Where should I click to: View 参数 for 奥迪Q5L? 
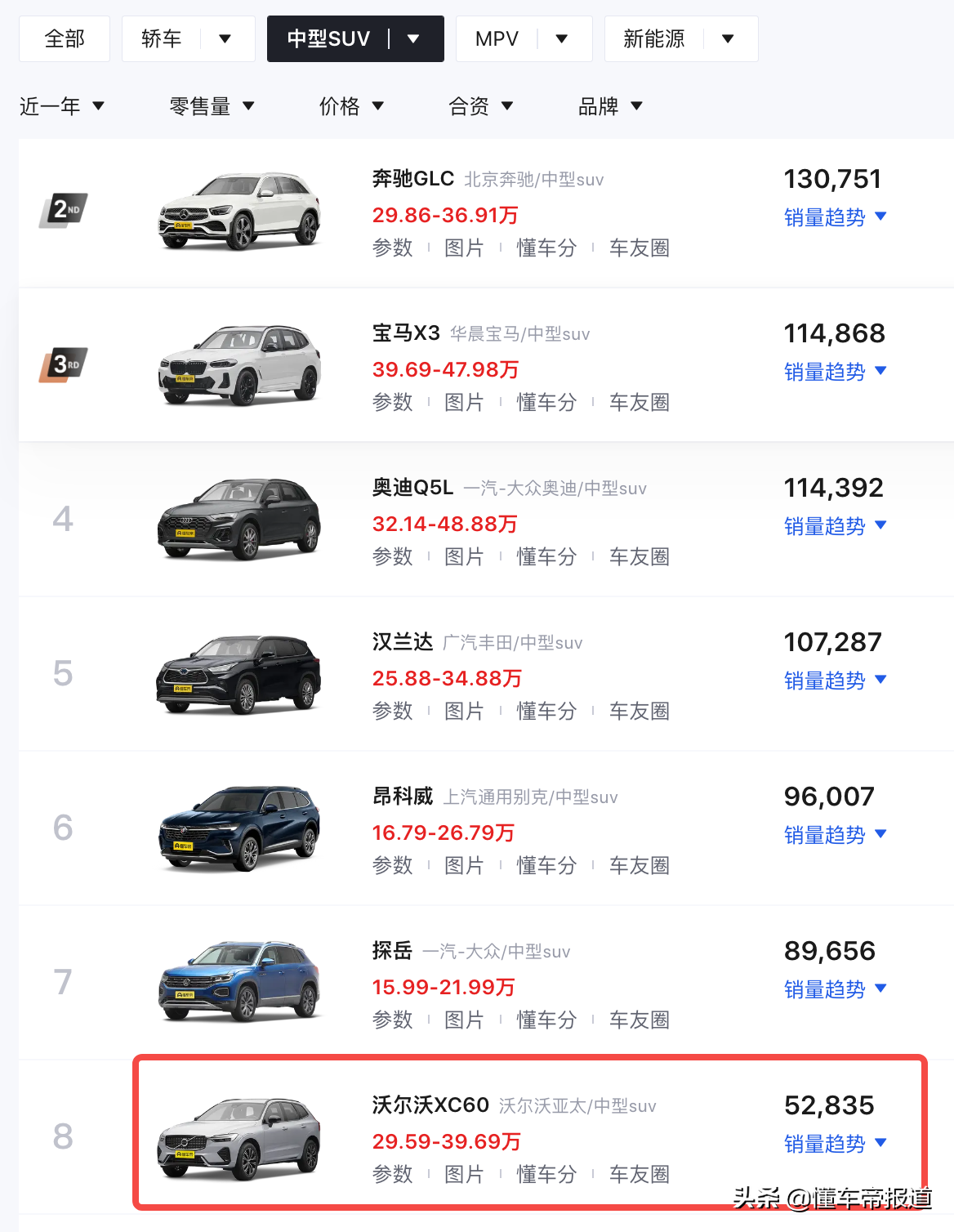tap(392, 557)
